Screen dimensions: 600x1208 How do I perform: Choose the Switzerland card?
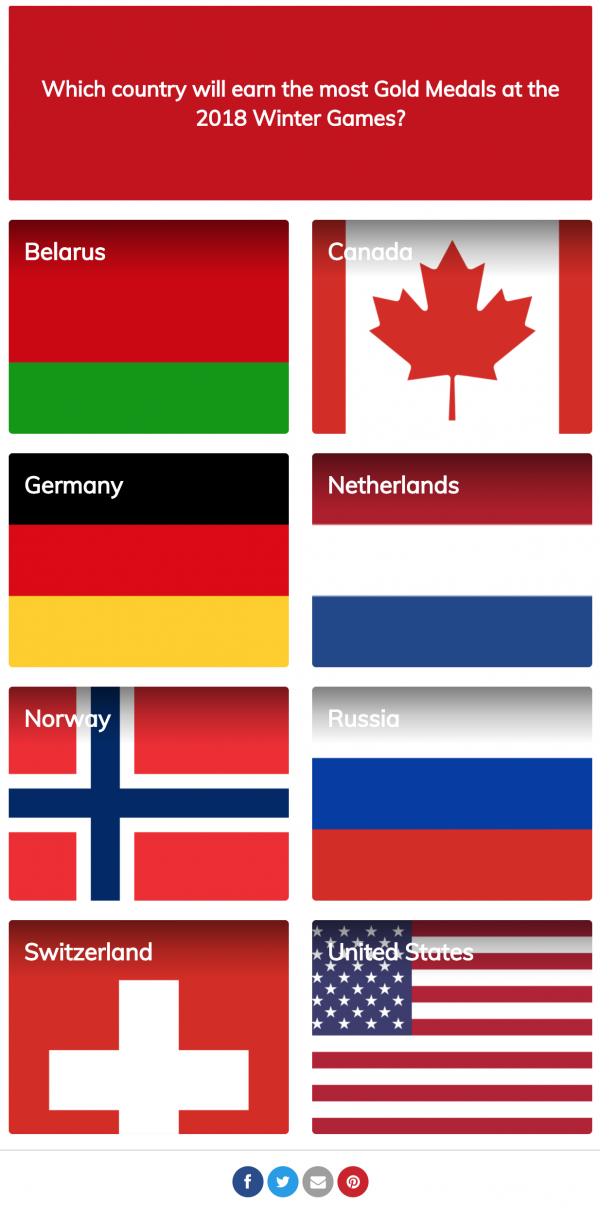(x=149, y=1027)
